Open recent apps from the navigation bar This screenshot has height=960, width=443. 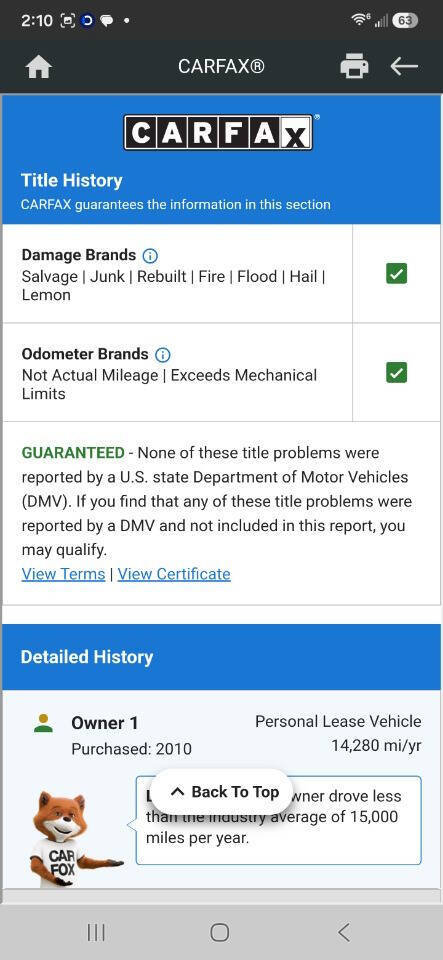click(96, 932)
